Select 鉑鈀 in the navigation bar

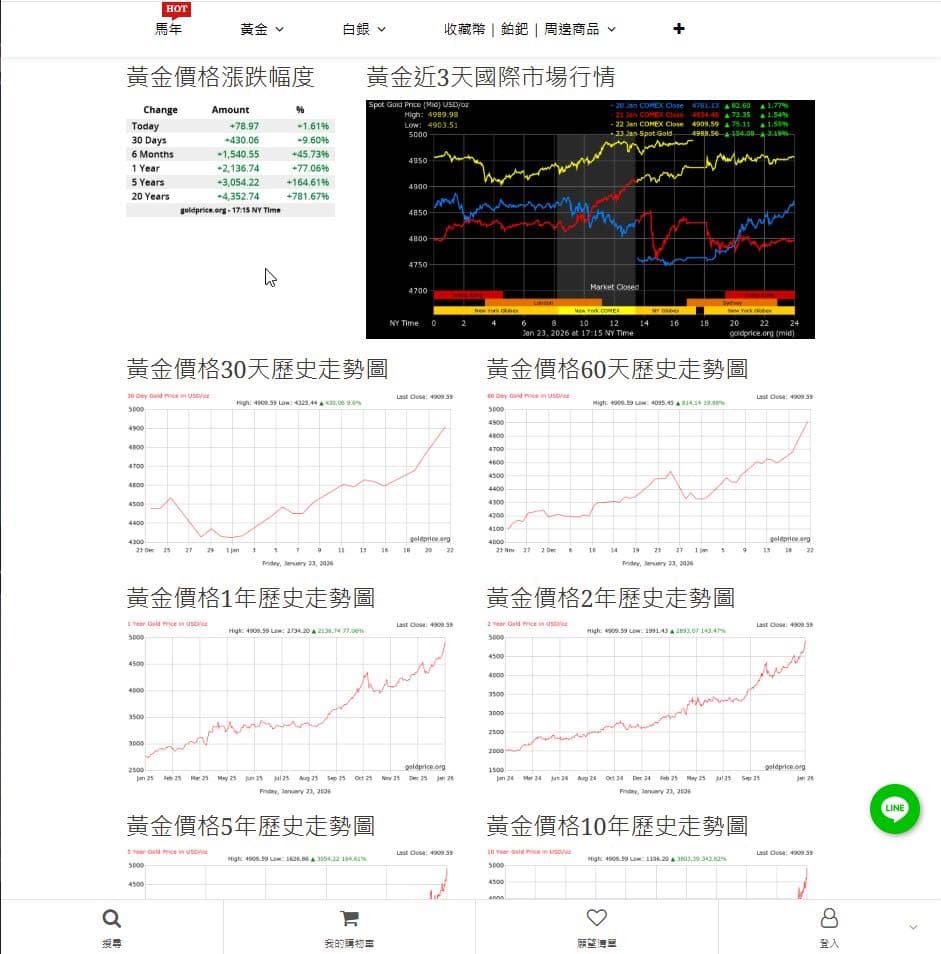pyautogui.click(x=513, y=30)
